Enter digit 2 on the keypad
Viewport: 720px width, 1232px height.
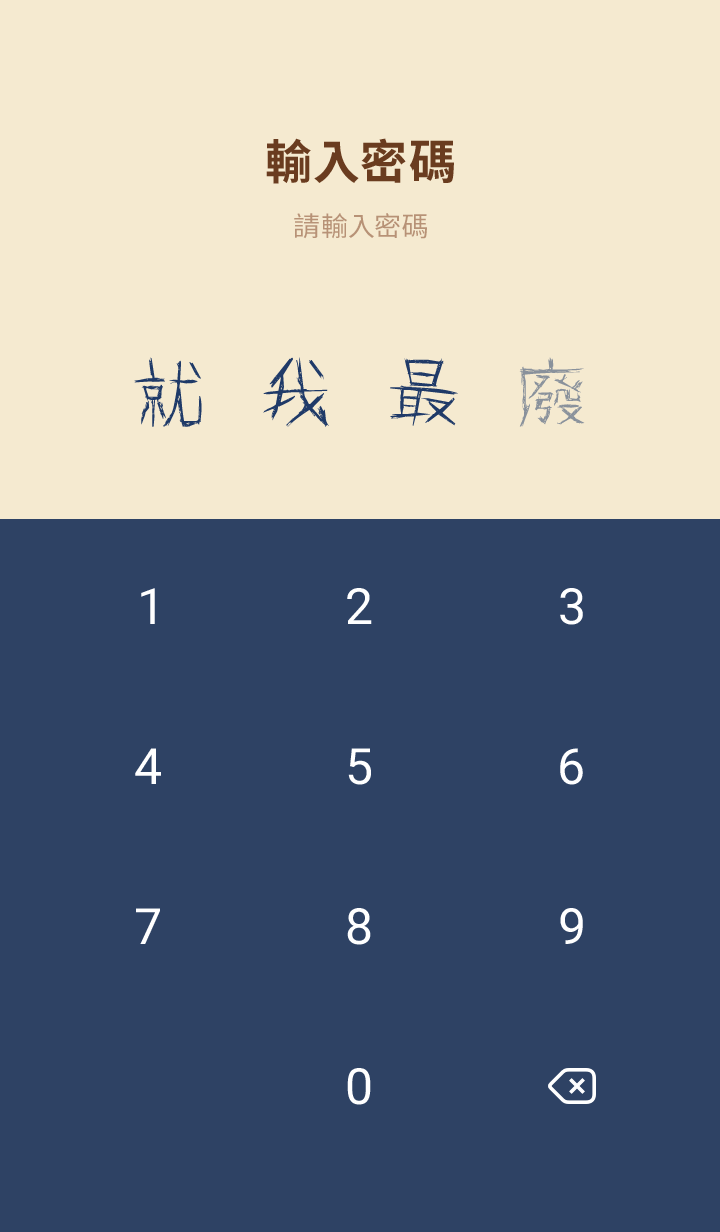tap(359, 607)
